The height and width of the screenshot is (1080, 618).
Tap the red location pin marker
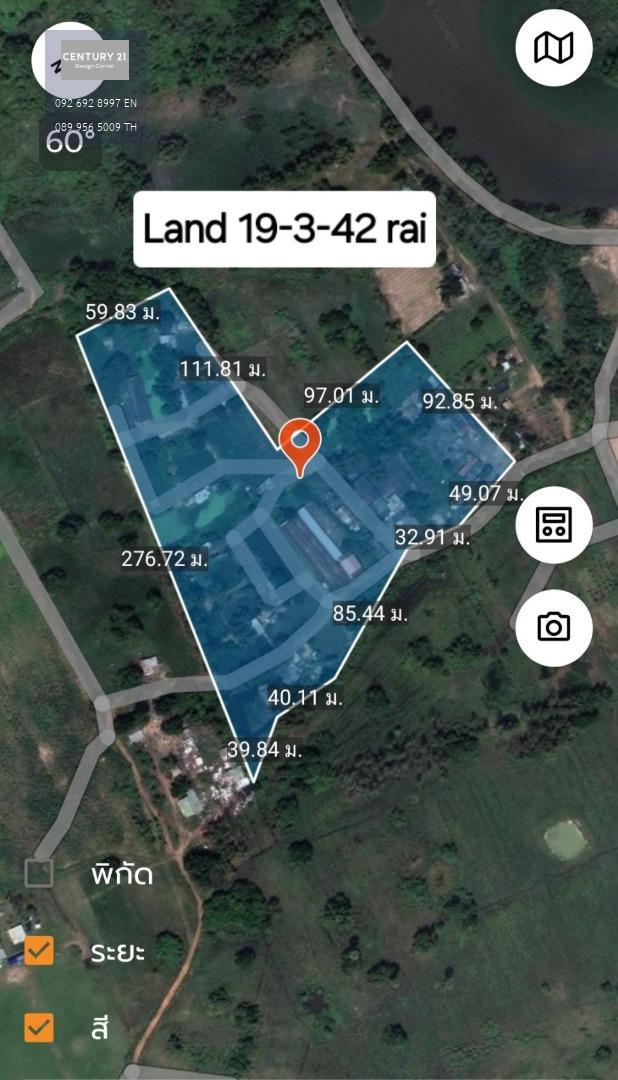click(300, 447)
